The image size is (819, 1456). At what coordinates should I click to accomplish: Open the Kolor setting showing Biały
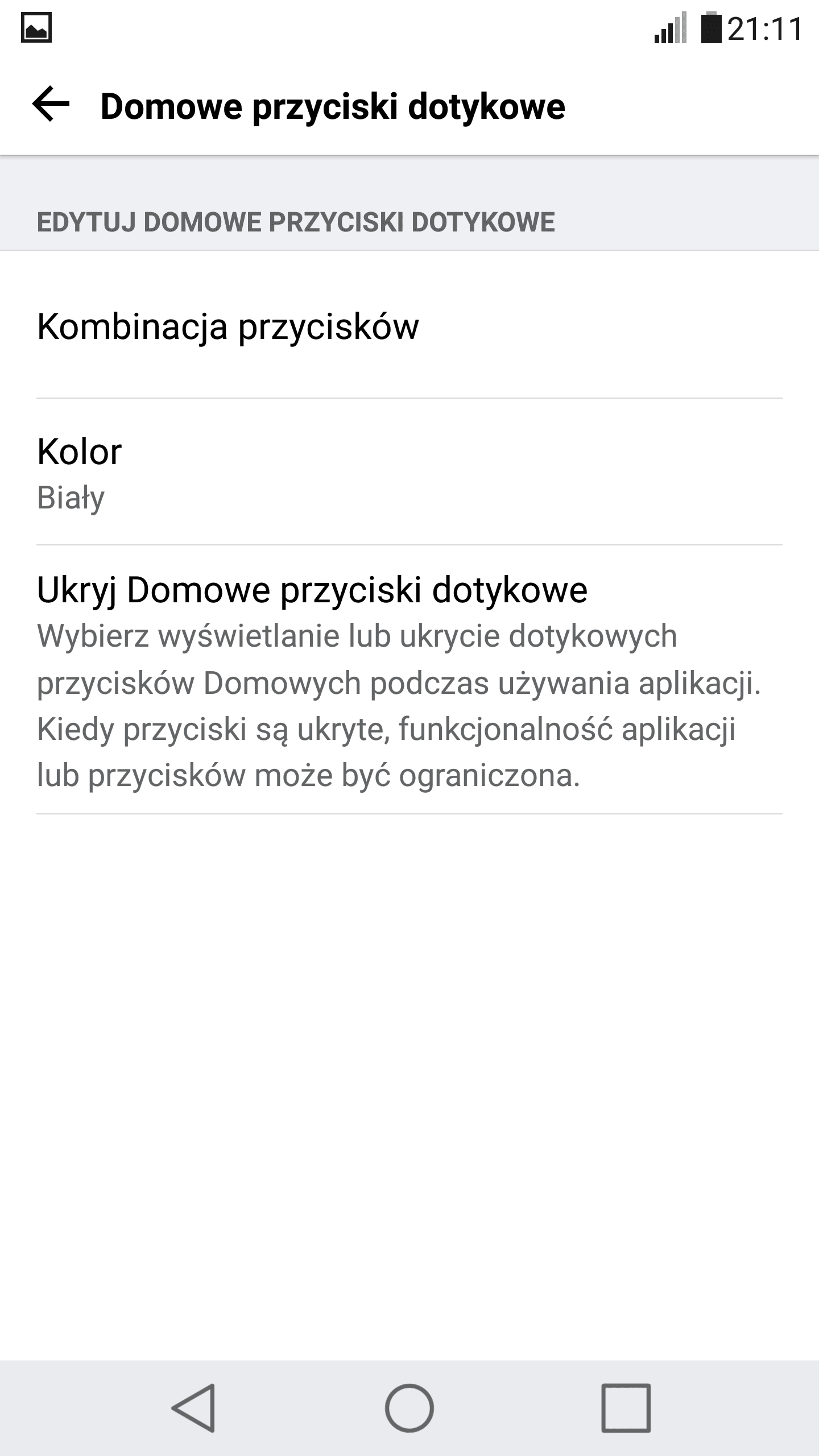[x=409, y=472]
